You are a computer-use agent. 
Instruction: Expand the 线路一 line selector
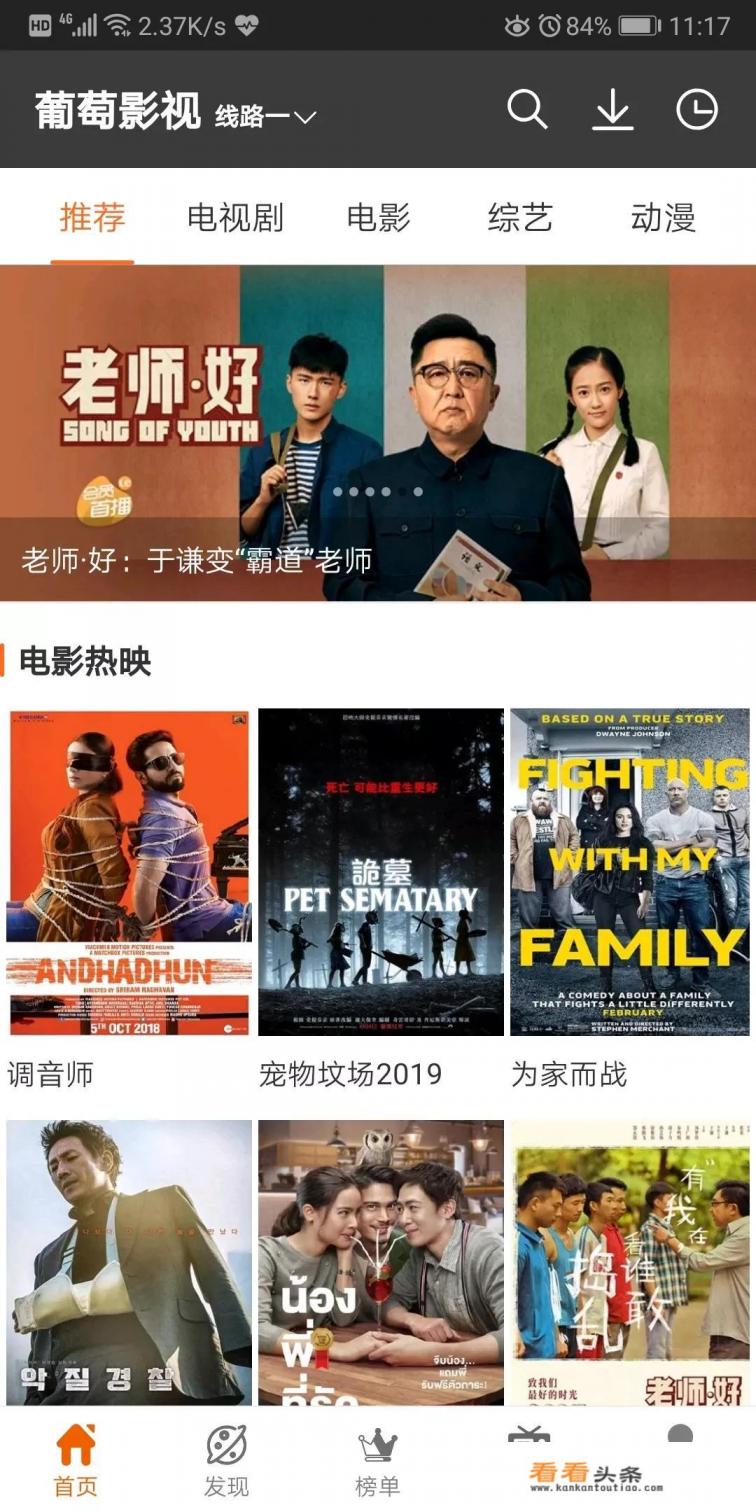(266, 117)
